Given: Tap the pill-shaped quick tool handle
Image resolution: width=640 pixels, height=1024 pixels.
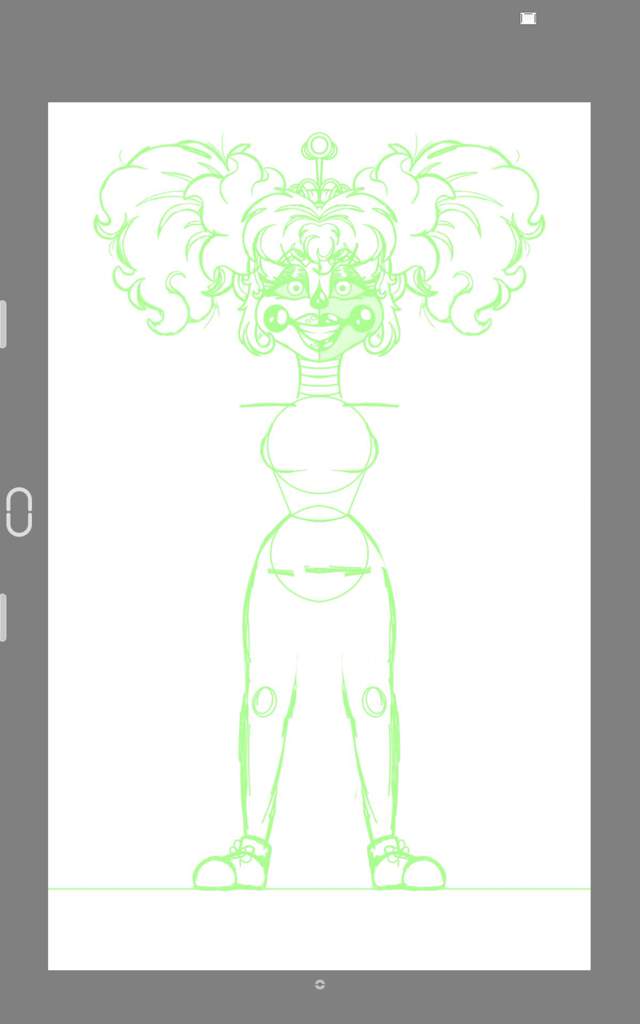Looking at the screenshot, I should coord(19,512).
